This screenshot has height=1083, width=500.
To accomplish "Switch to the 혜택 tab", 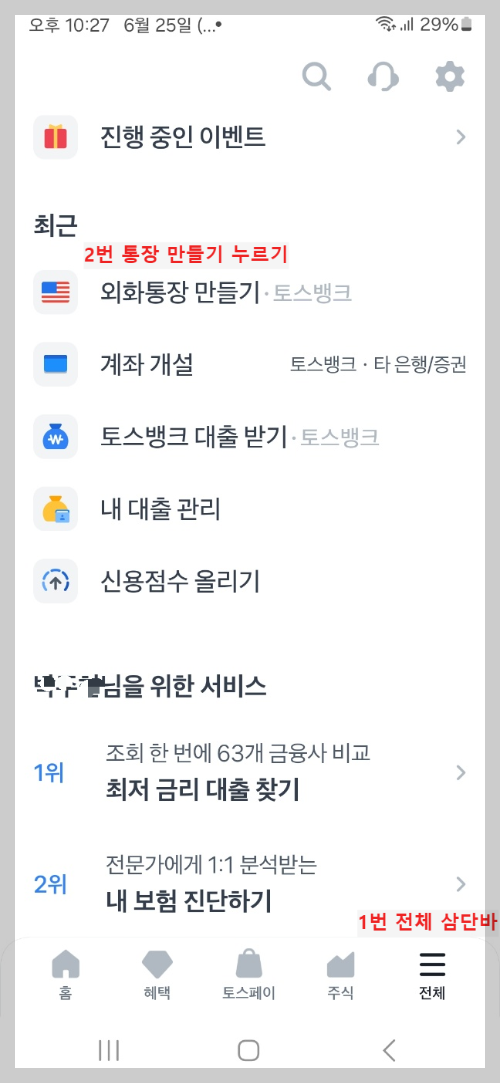I will click(x=157, y=975).
